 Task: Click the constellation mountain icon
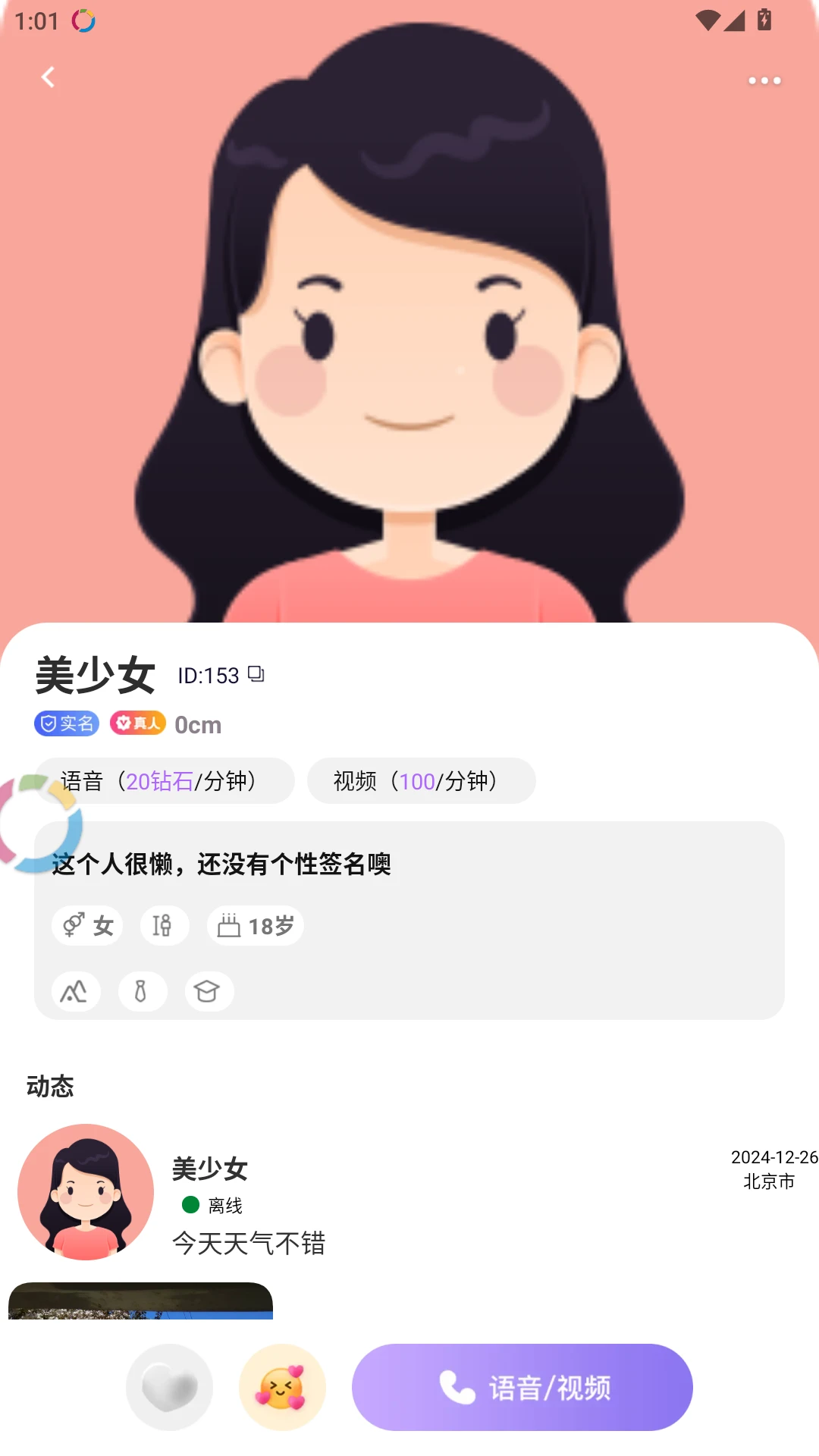tap(74, 990)
